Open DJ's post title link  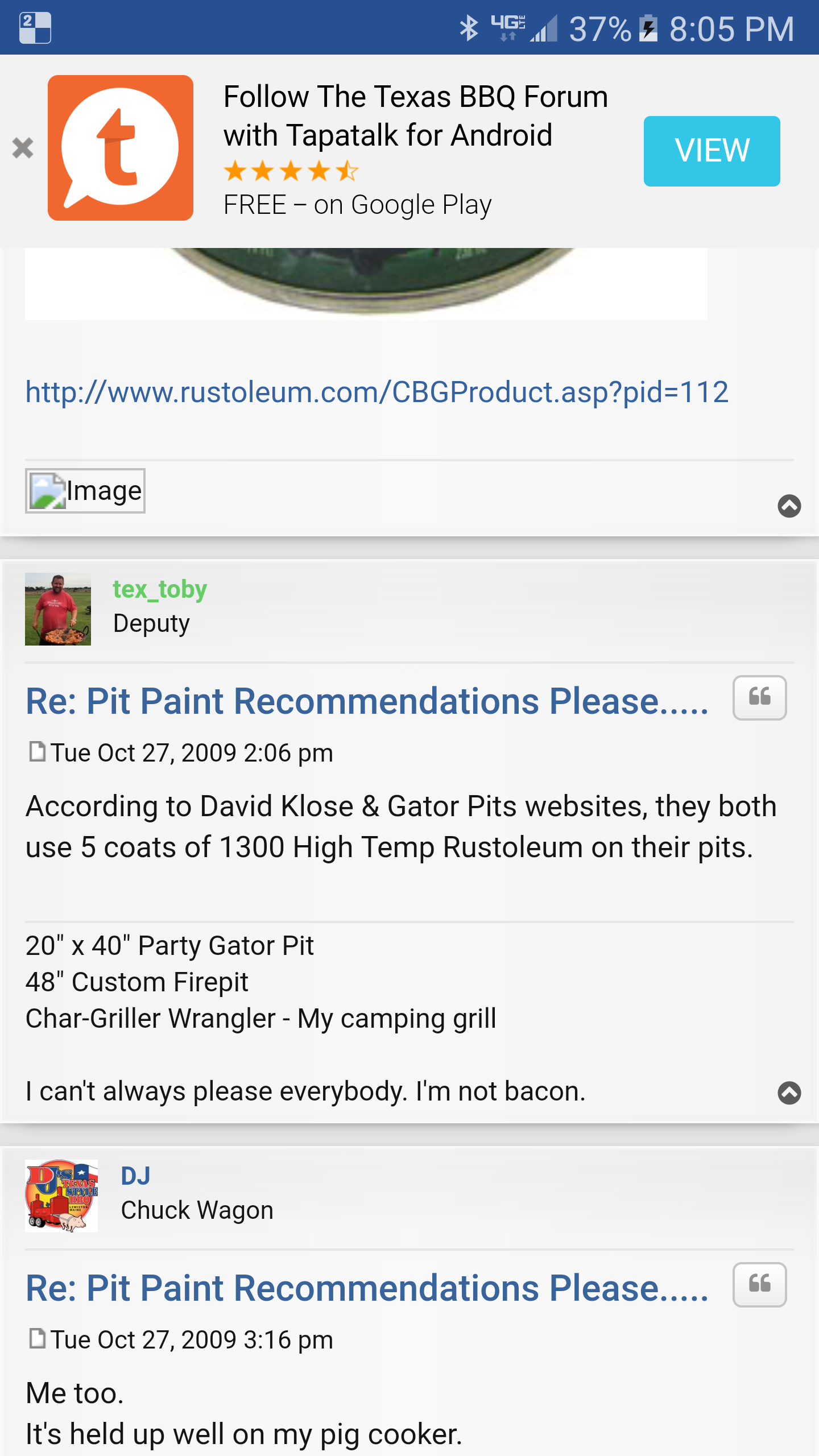367,1288
